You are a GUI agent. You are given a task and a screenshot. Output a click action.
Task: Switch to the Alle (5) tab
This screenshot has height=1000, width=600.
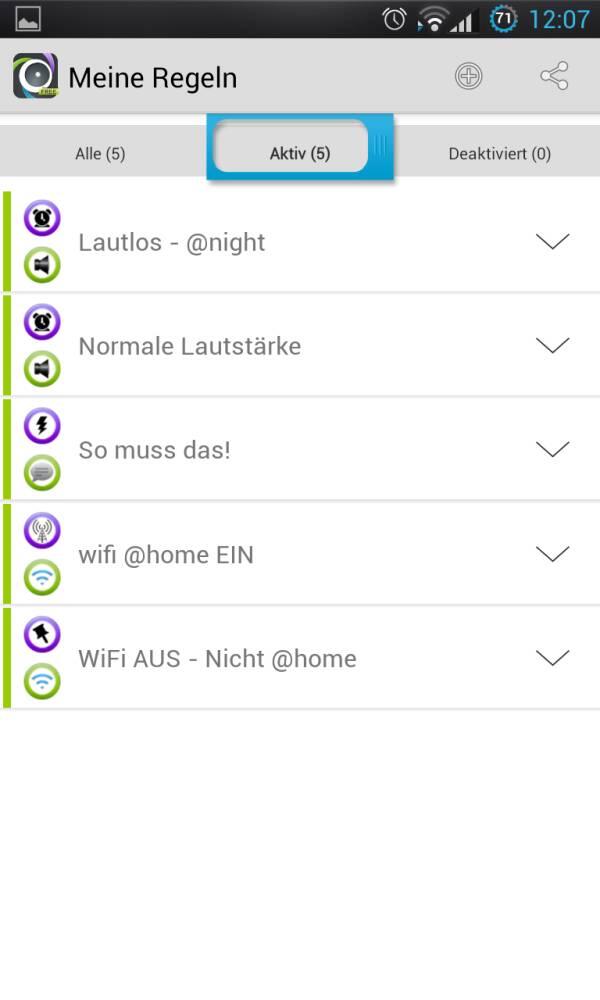pos(100,154)
